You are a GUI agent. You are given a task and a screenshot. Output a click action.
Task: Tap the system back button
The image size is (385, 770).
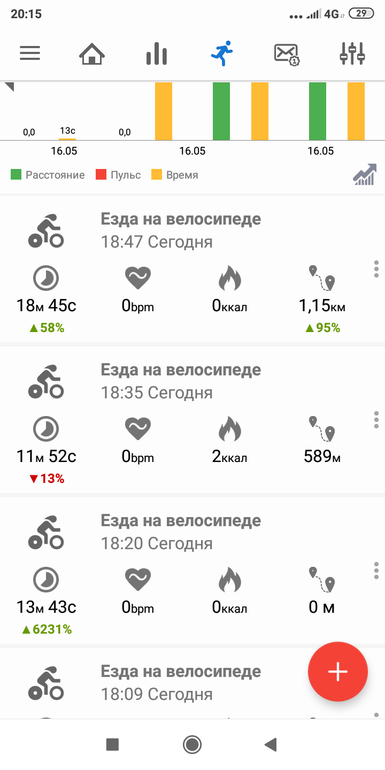point(271,745)
